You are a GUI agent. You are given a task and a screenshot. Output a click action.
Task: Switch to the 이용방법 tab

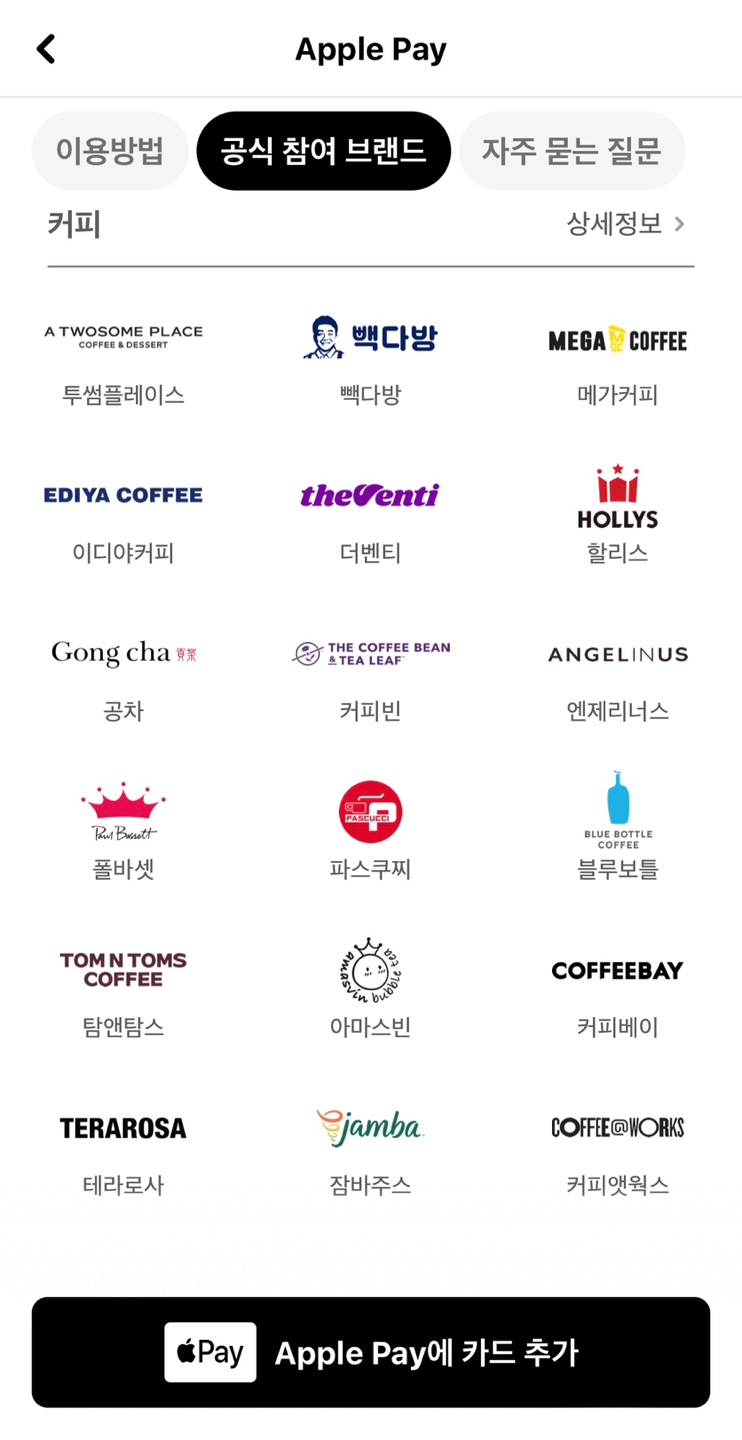(x=110, y=151)
